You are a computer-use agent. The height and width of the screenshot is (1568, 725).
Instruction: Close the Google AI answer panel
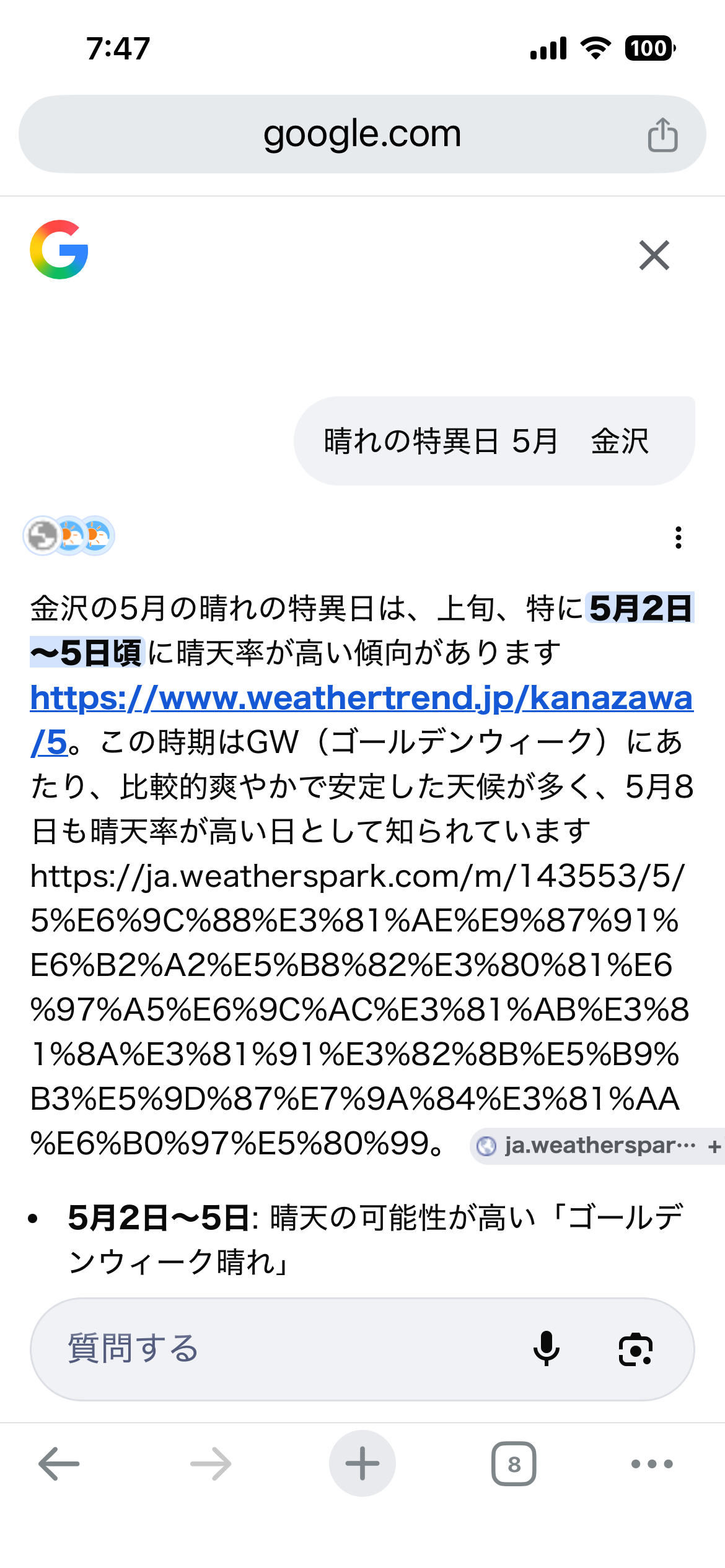[654, 255]
